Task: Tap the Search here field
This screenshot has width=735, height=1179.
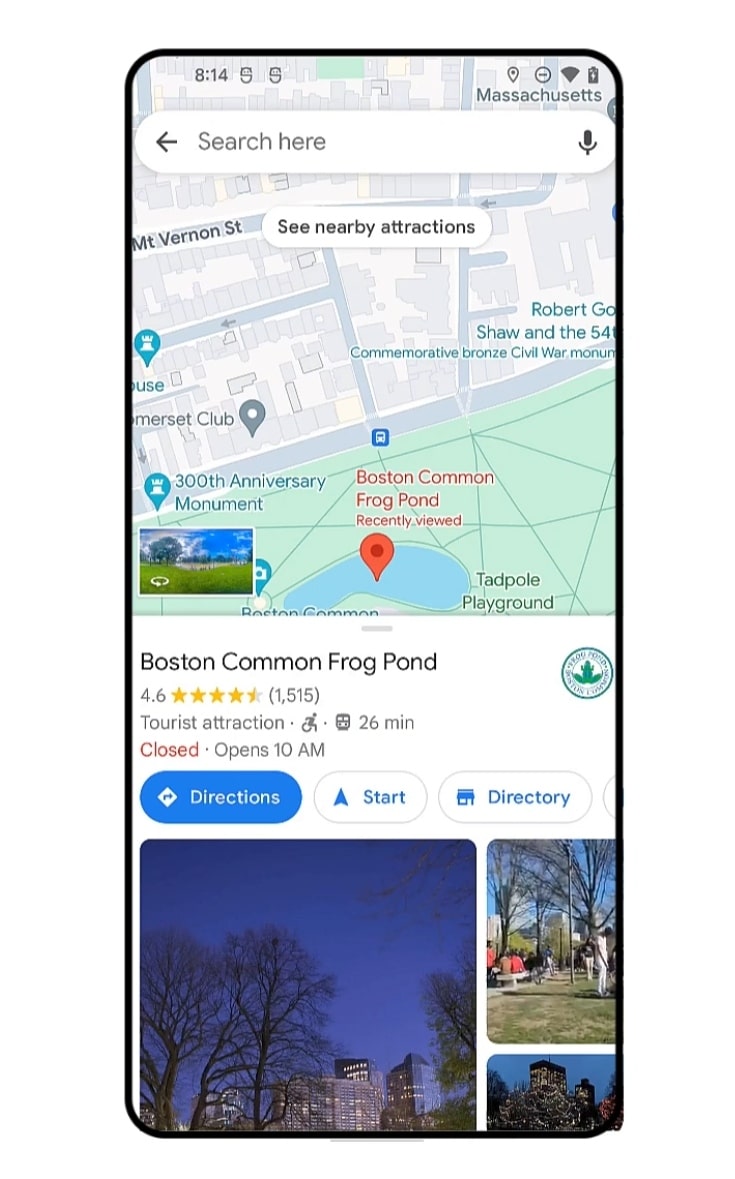Action: coord(370,142)
